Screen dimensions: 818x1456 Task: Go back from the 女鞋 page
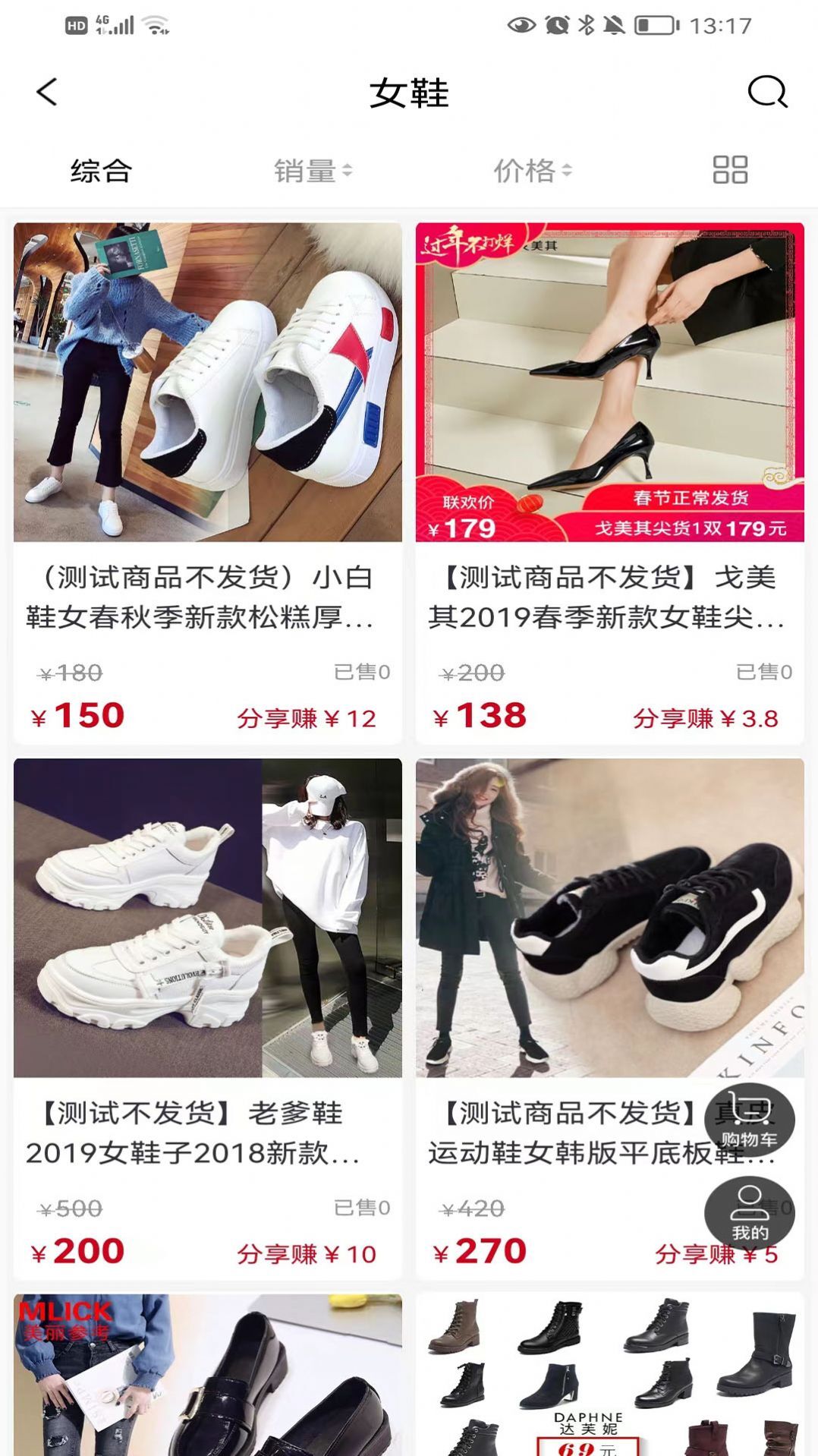click(47, 93)
